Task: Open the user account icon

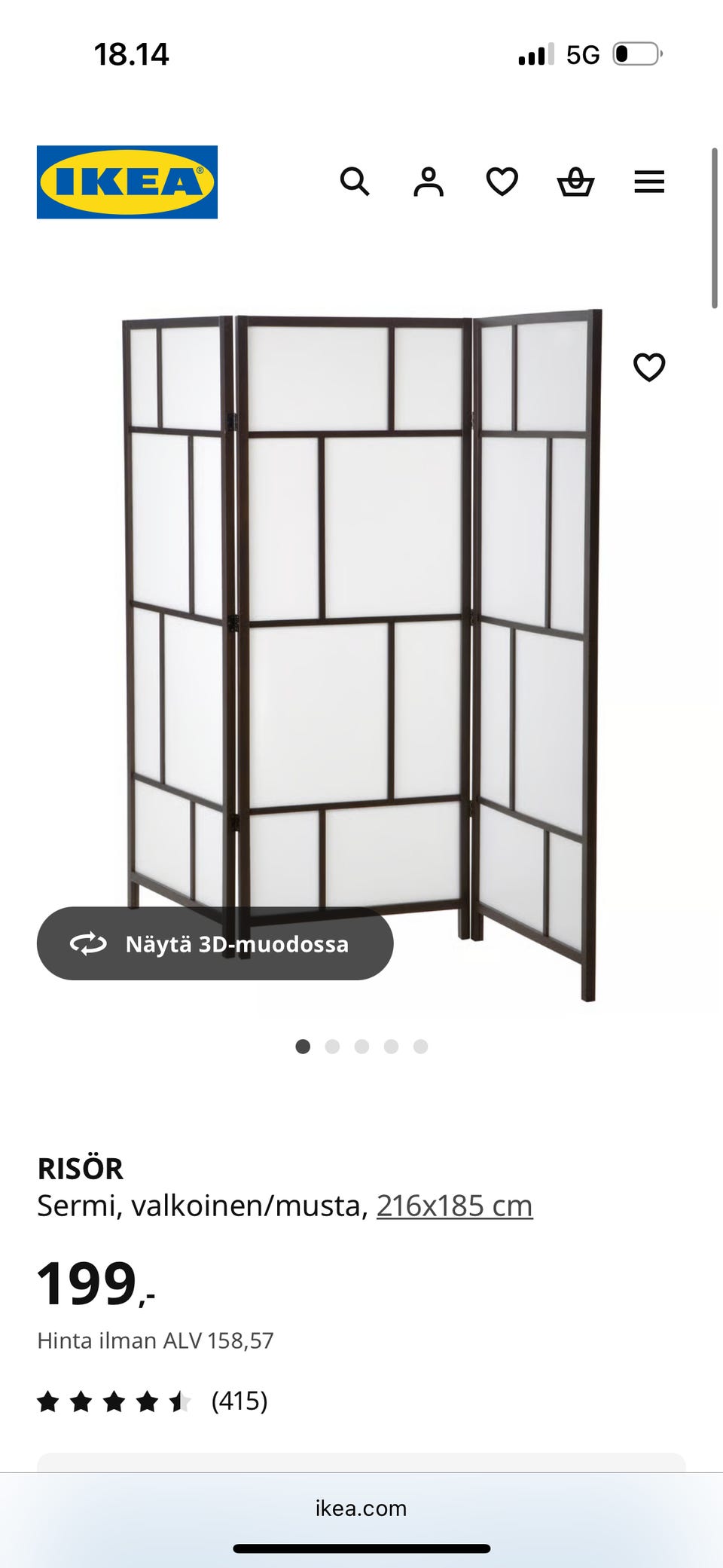Action: click(429, 182)
